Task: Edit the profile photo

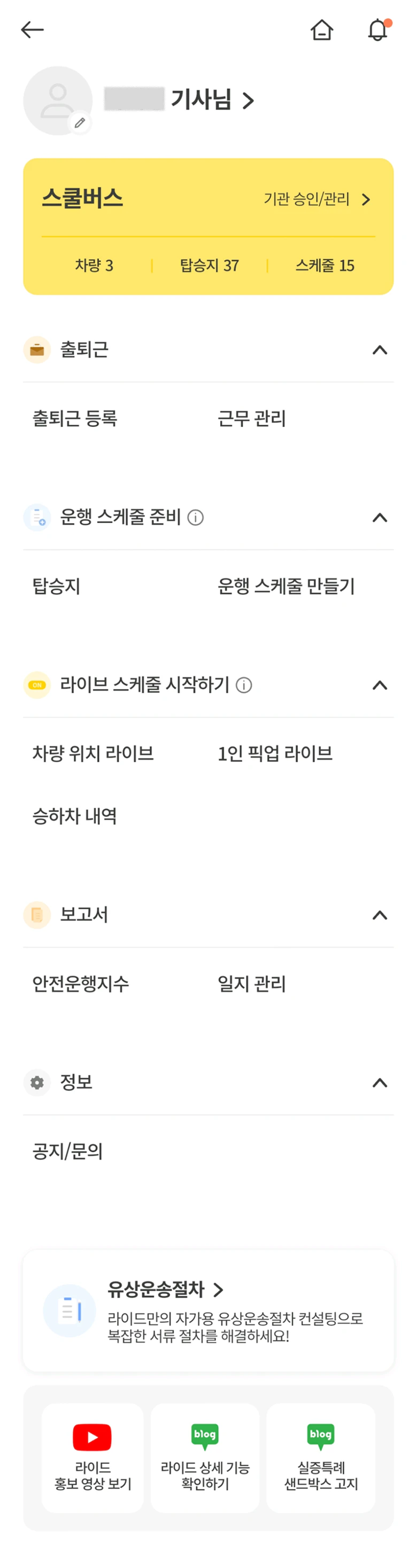Action: (x=80, y=123)
